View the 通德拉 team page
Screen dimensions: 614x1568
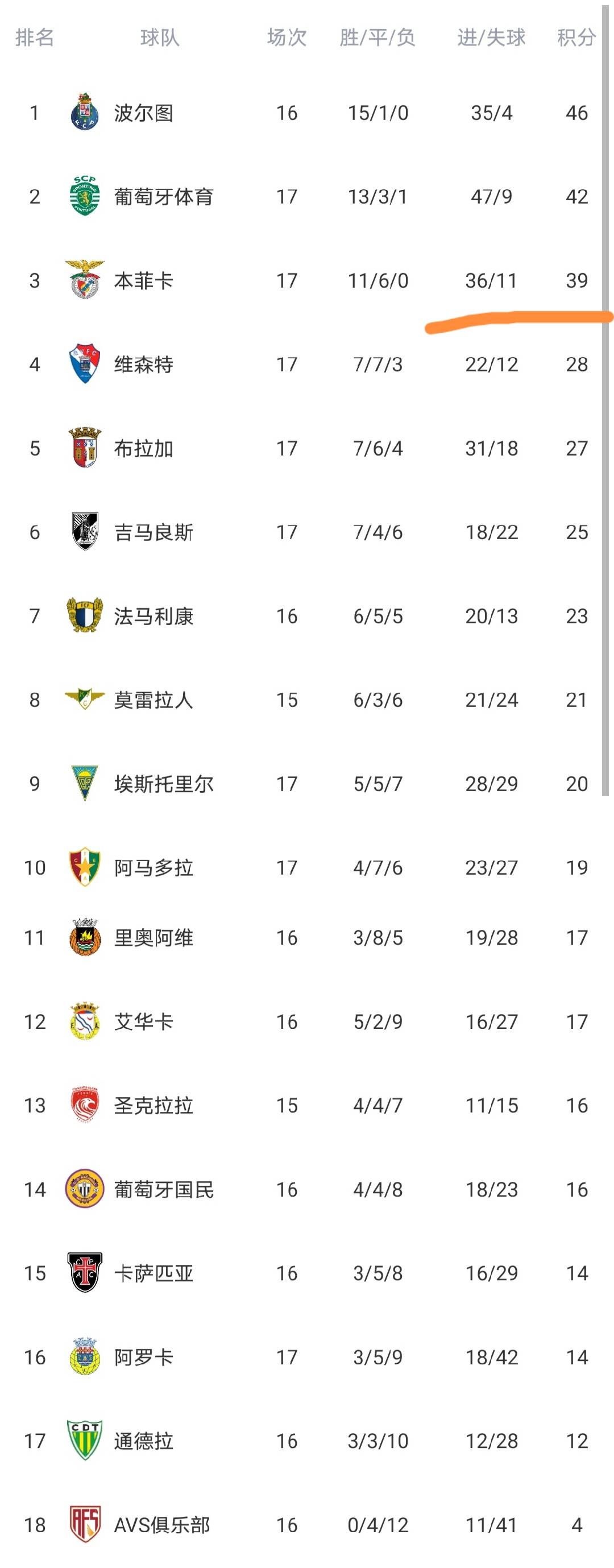[144, 1441]
